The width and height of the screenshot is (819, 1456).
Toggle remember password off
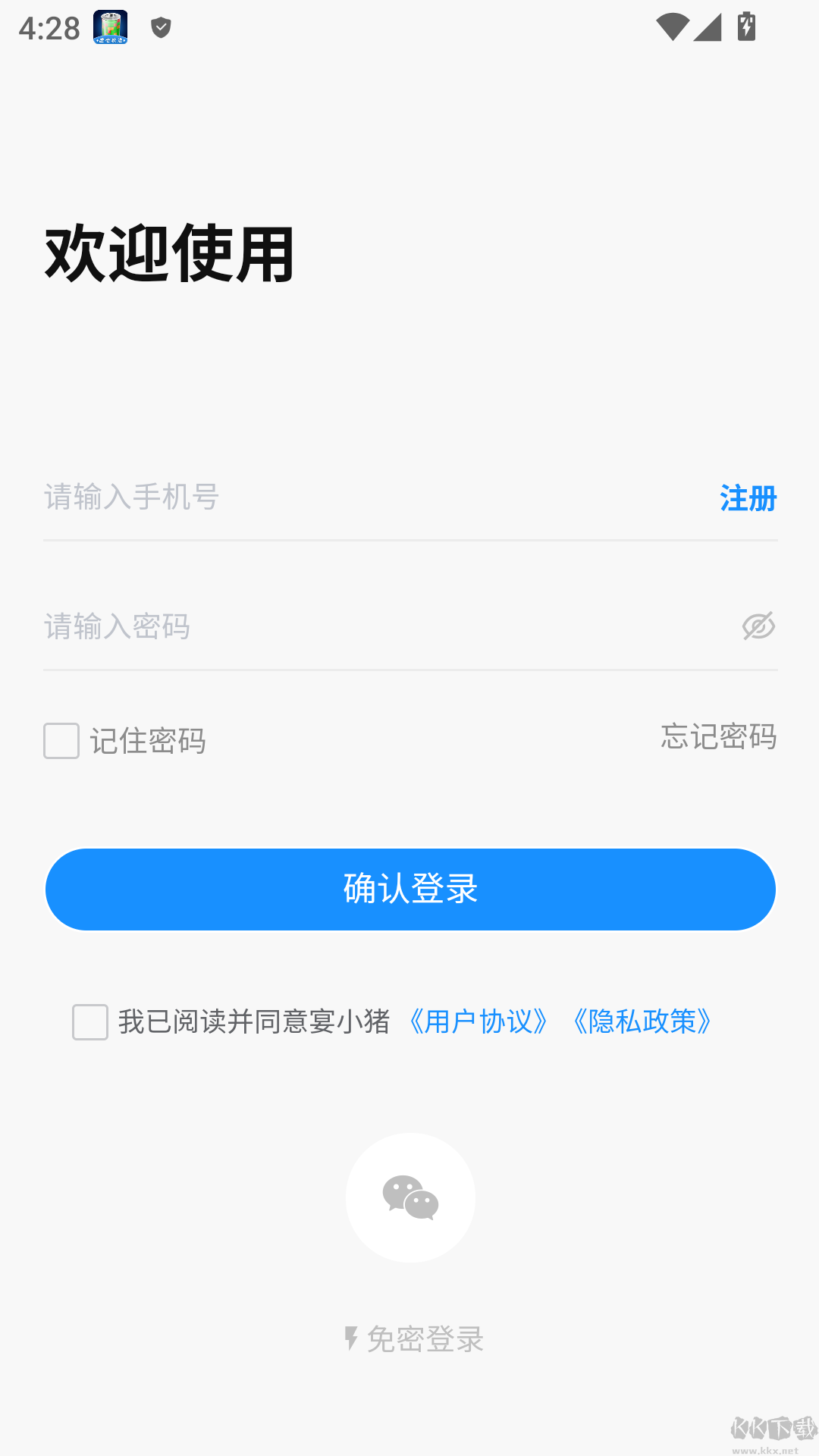(61, 741)
